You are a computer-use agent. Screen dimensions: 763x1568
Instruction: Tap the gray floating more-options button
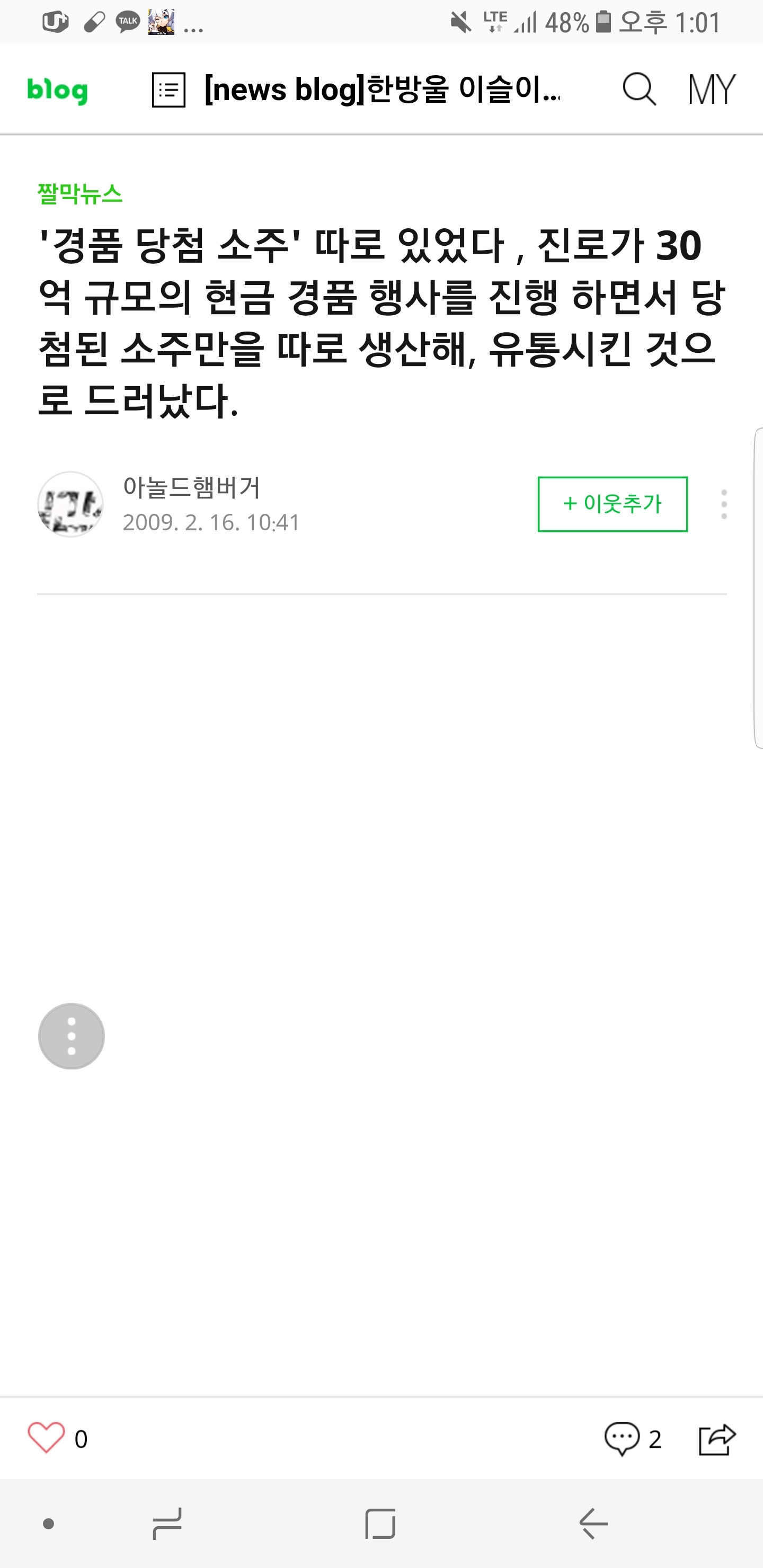coord(71,1036)
